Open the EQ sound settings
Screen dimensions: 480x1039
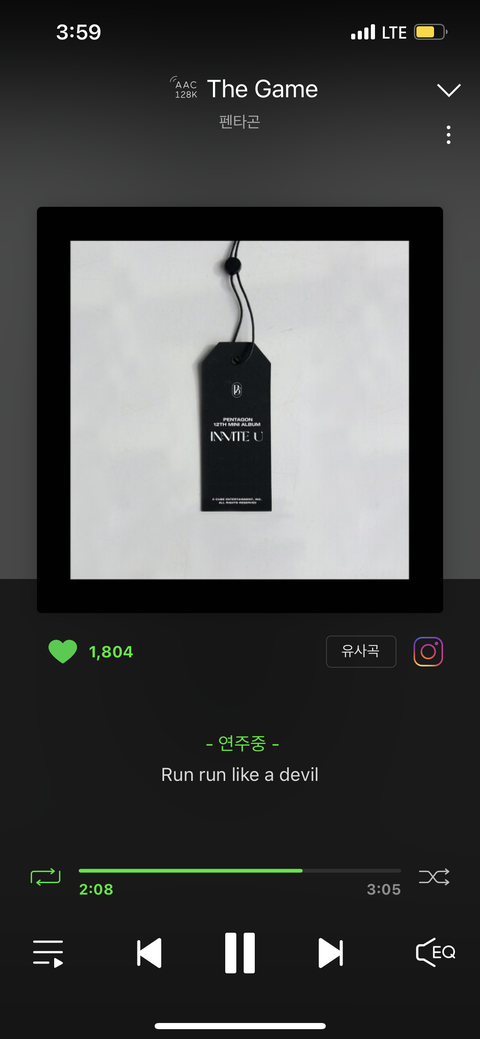coord(435,952)
